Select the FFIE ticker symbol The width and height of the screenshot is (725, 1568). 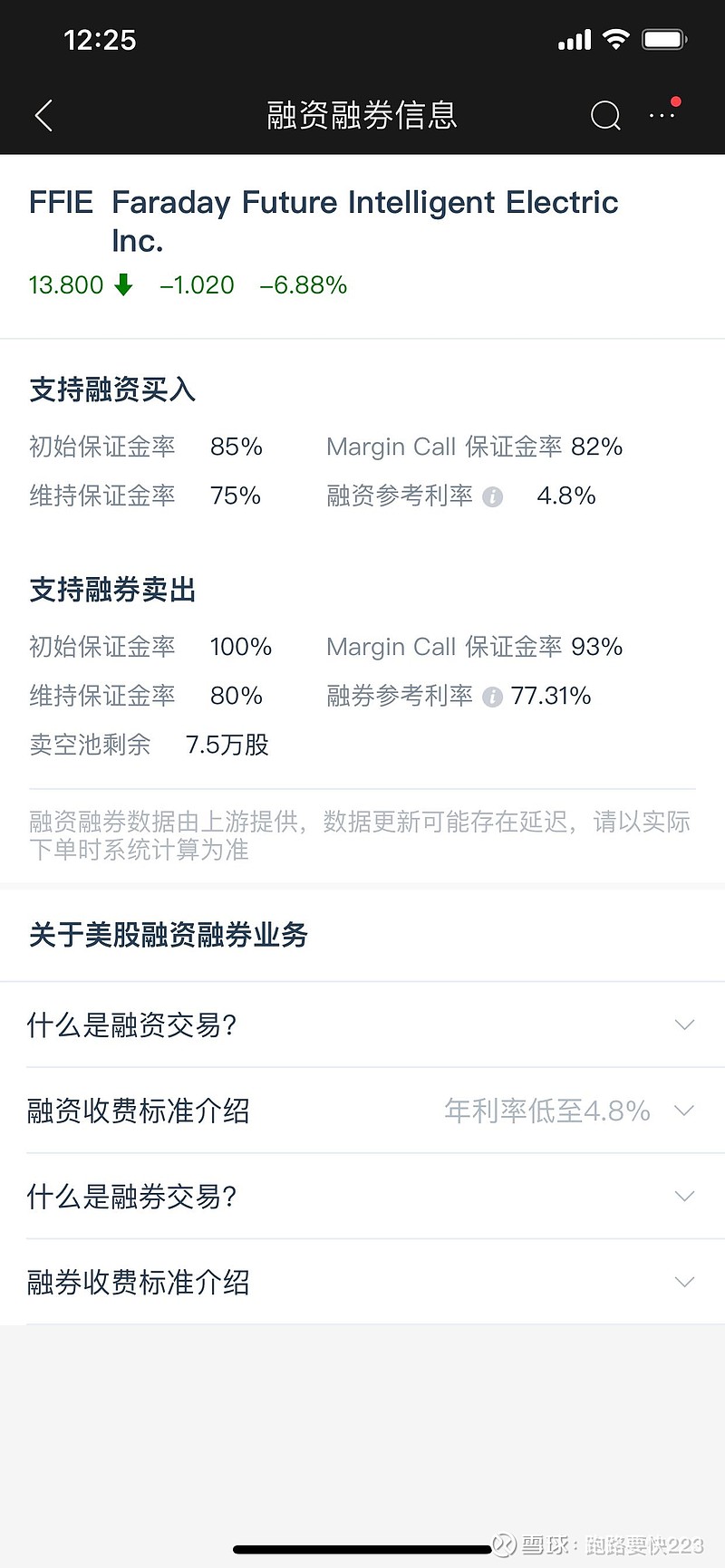click(x=60, y=202)
